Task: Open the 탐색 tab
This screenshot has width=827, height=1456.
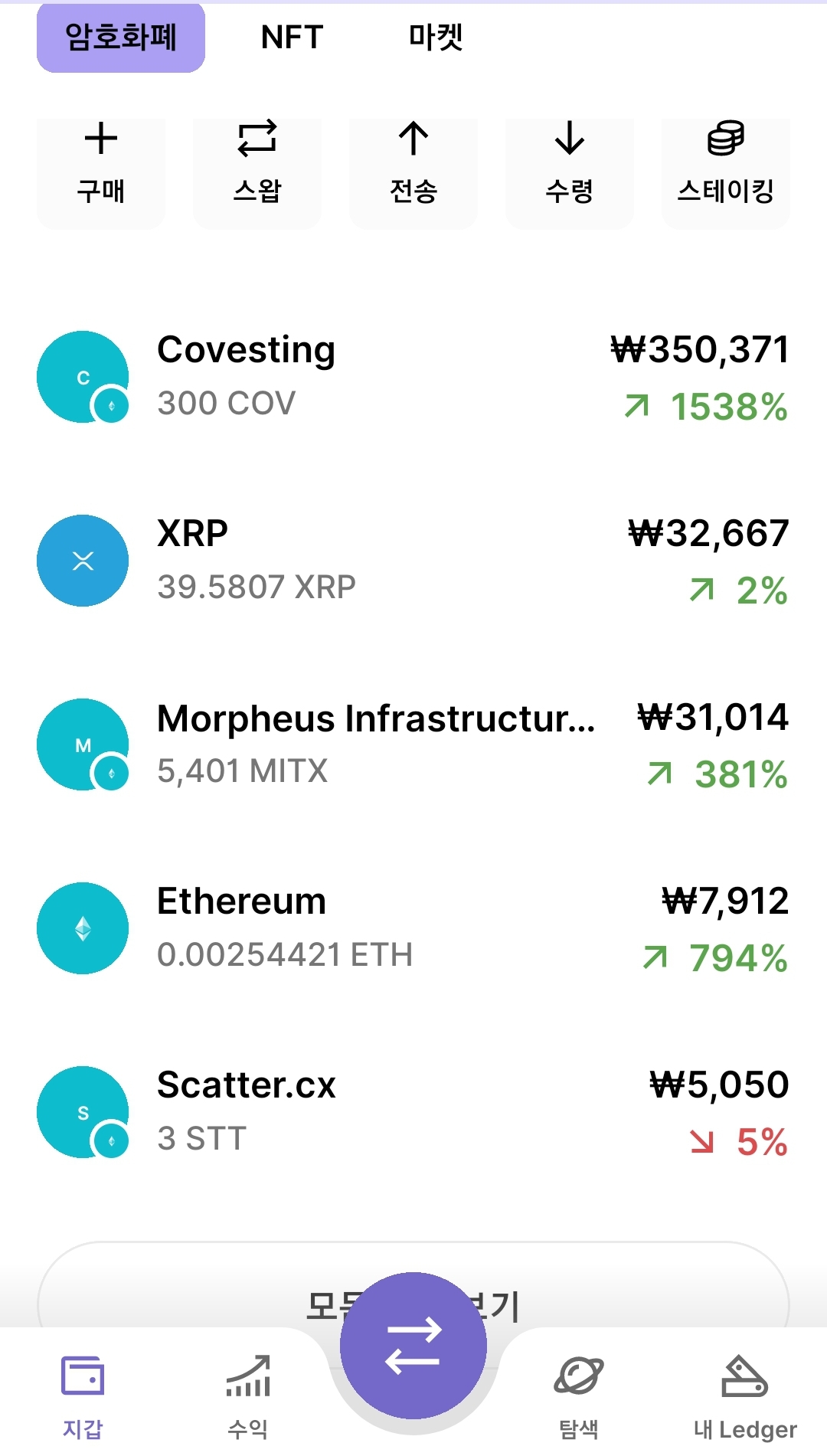Action: [579, 1395]
